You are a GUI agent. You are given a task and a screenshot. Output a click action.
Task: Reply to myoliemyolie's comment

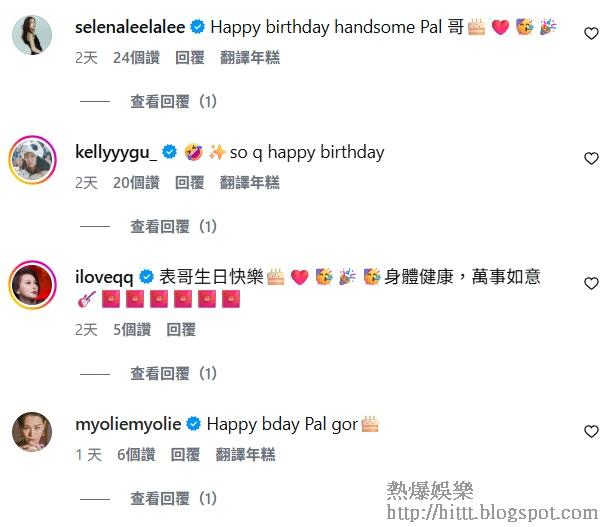185,455
